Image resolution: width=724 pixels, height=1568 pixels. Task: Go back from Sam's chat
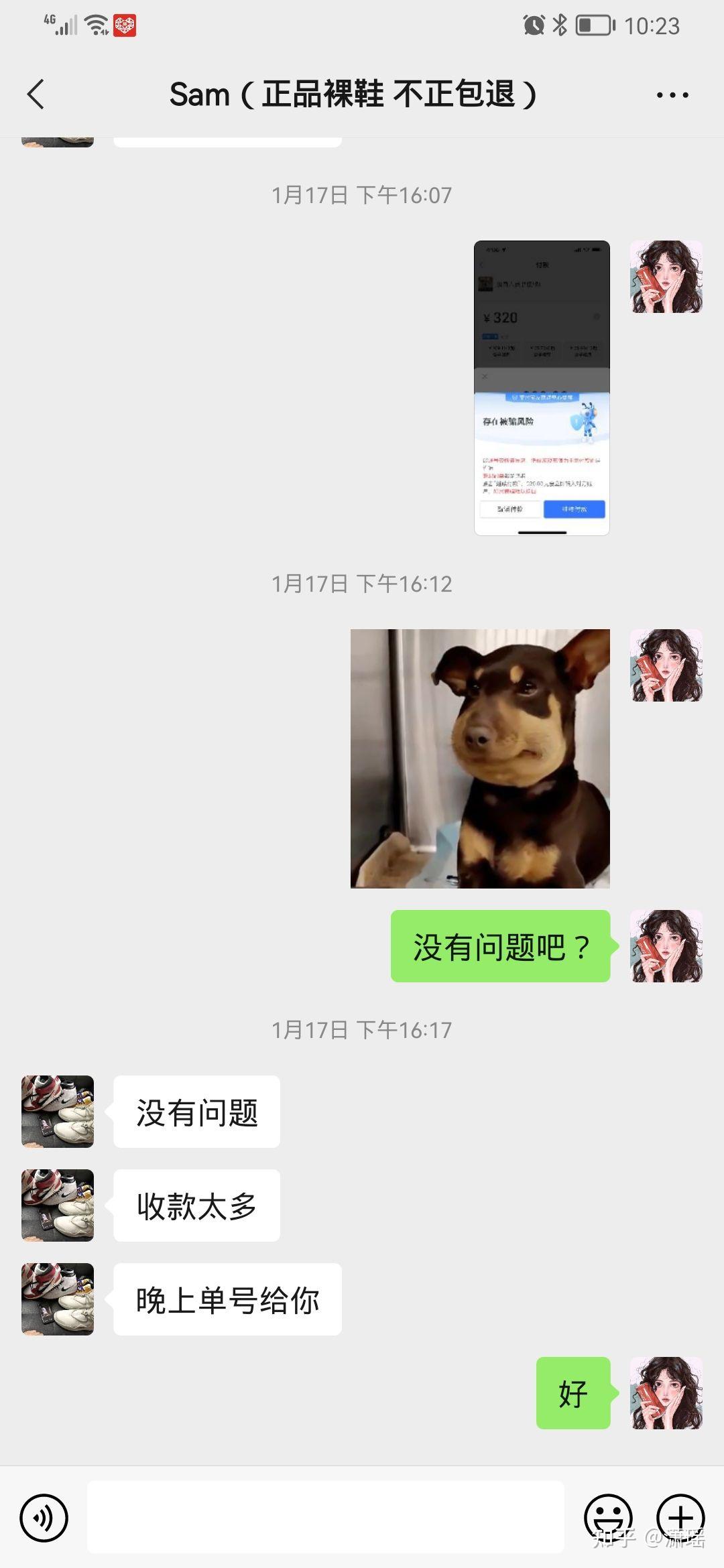click(x=36, y=94)
